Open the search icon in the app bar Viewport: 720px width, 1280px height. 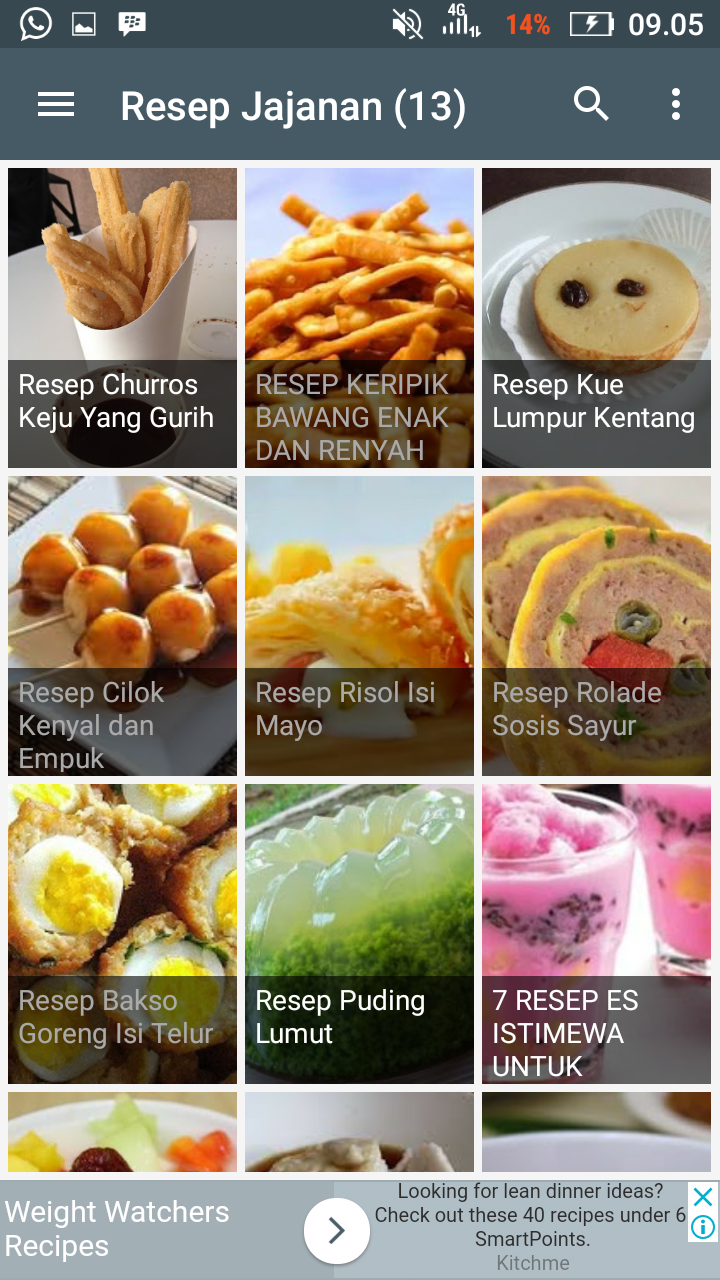point(591,104)
